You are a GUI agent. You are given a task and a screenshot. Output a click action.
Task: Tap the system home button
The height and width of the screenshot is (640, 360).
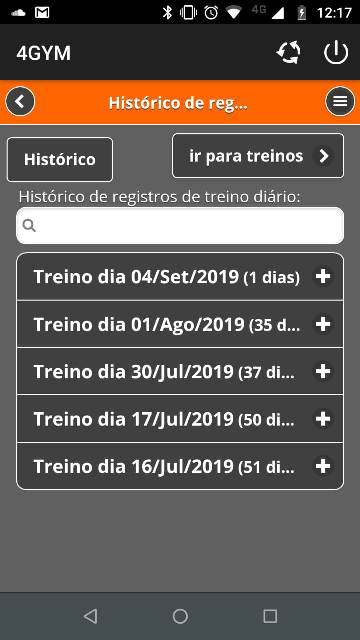tap(180, 616)
